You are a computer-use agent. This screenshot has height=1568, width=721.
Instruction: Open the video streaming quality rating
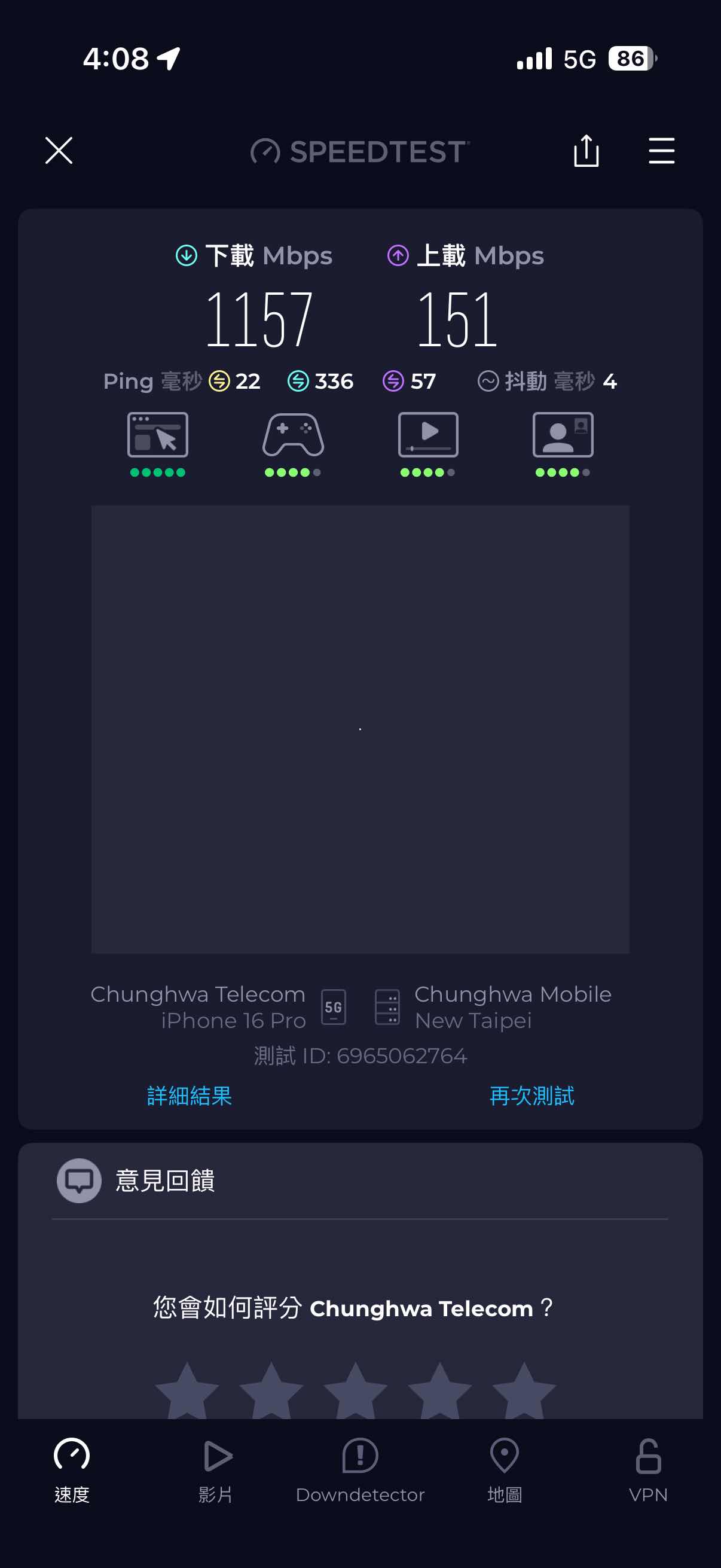click(427, 443)
